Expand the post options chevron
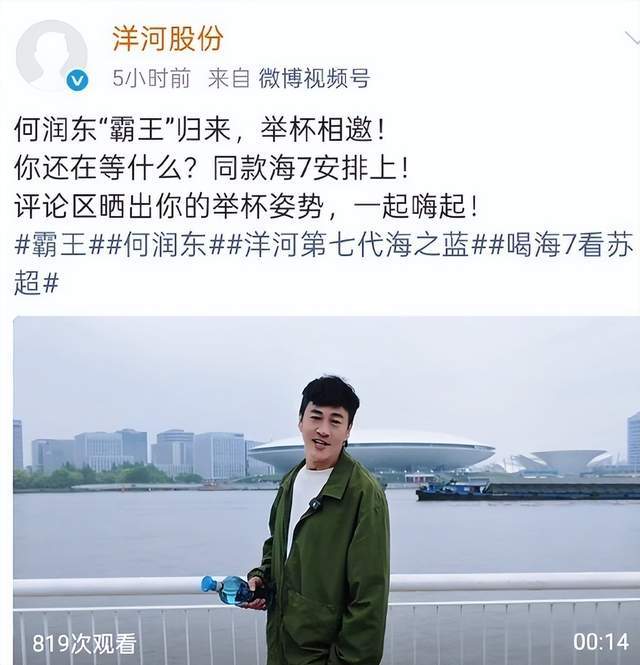Screen dimensions: 640x665 [628, 40]
